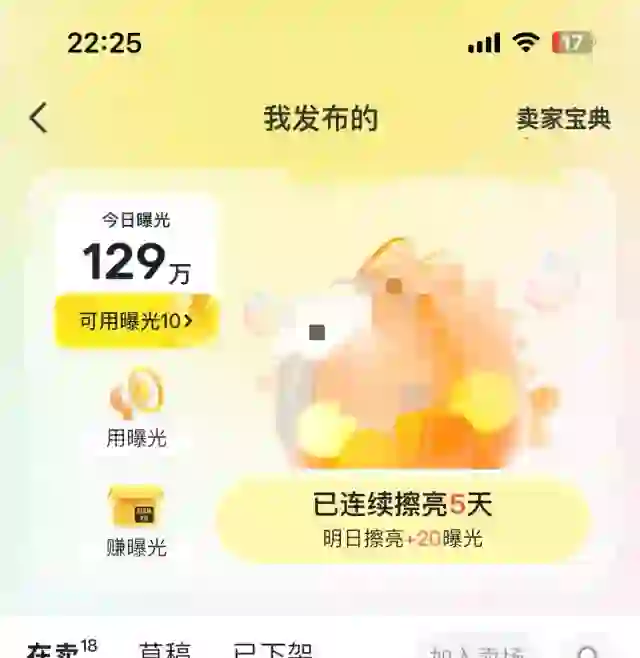Switch to 已下架 tab
Viewport: 640px width, 658px height.
[273, 650]
